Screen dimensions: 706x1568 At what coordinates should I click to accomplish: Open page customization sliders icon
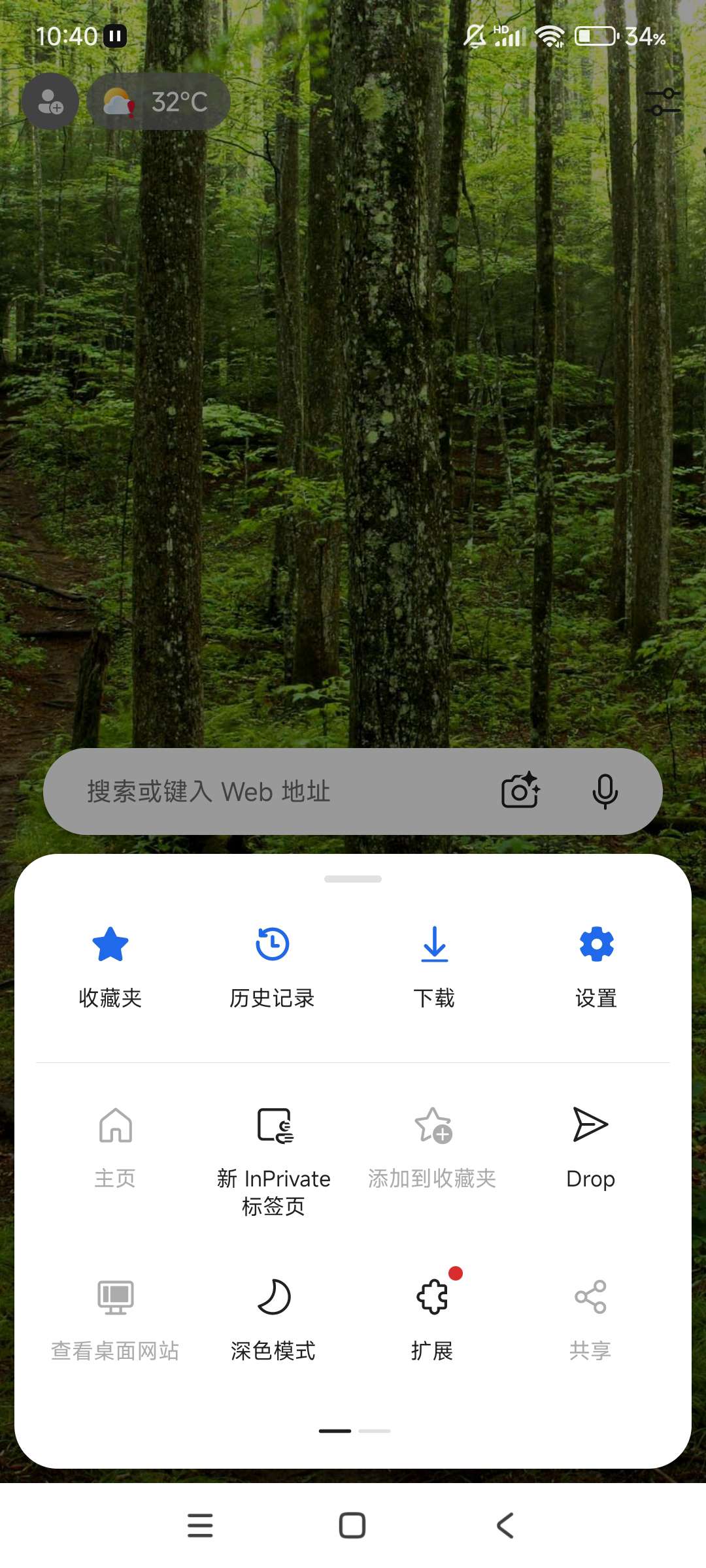tap(663, 102)
